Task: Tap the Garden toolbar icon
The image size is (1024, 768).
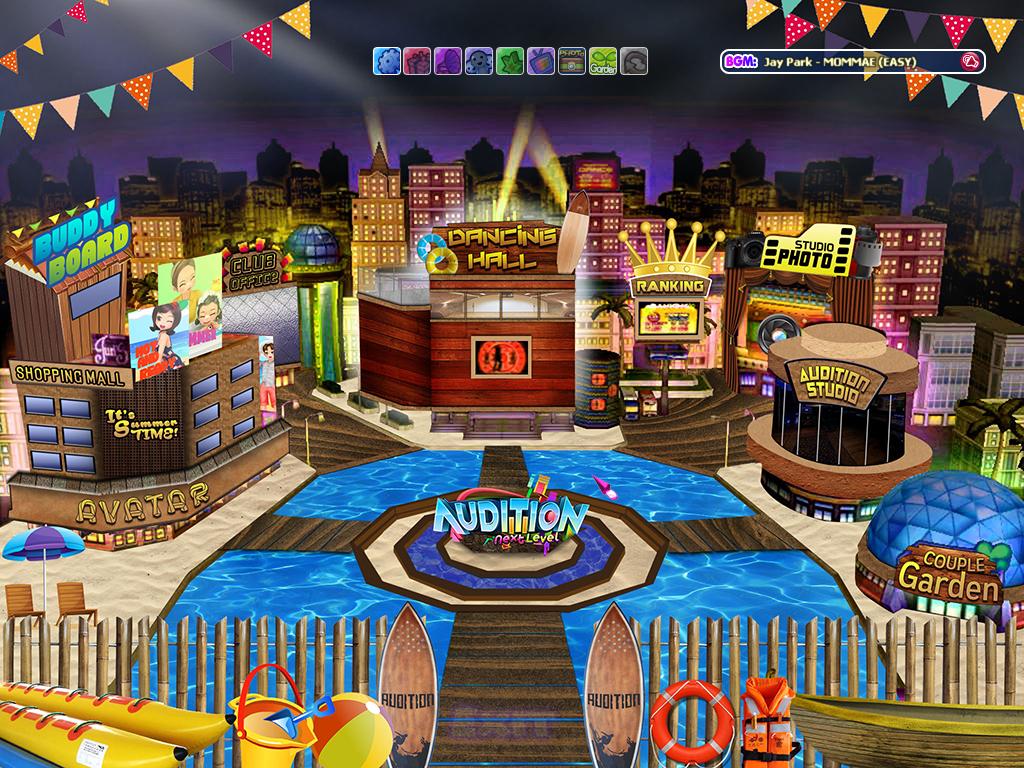Action: (603, 61)
